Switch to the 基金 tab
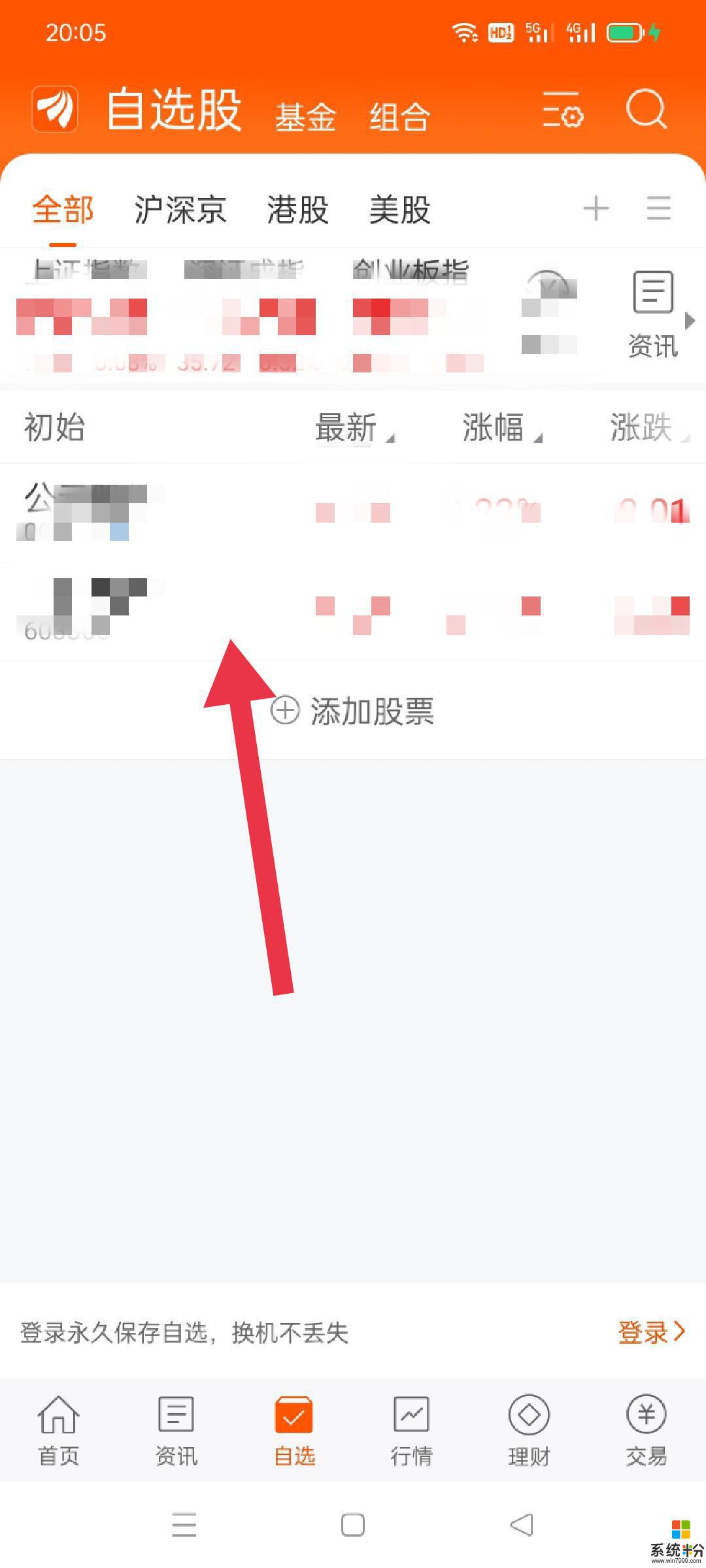This screenshot has width=706, height=1568. coord(305,118)
